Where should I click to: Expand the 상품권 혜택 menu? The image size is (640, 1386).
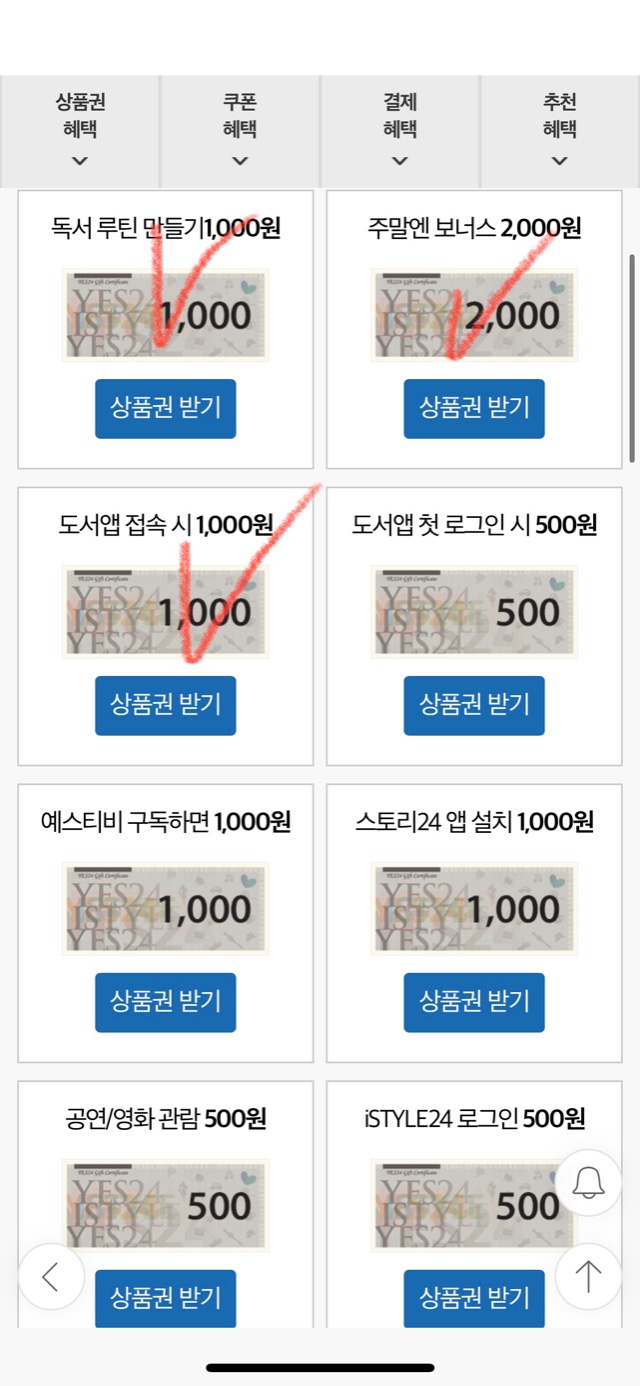click(80, 131)
